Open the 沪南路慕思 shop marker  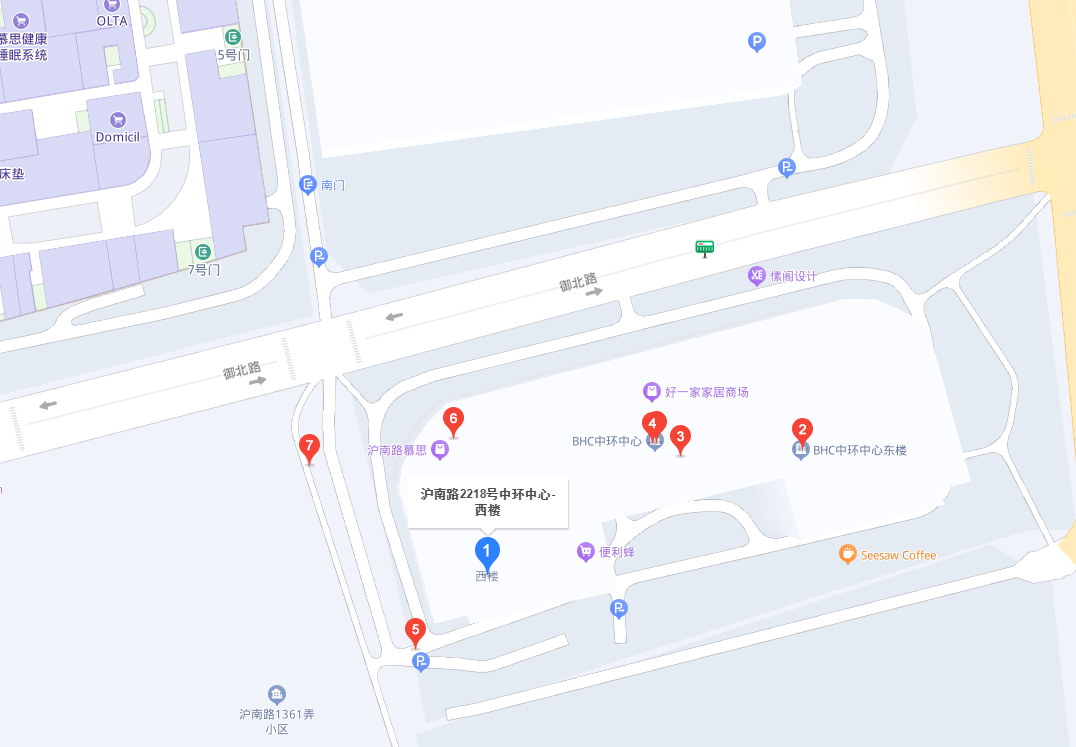(440, 451)
